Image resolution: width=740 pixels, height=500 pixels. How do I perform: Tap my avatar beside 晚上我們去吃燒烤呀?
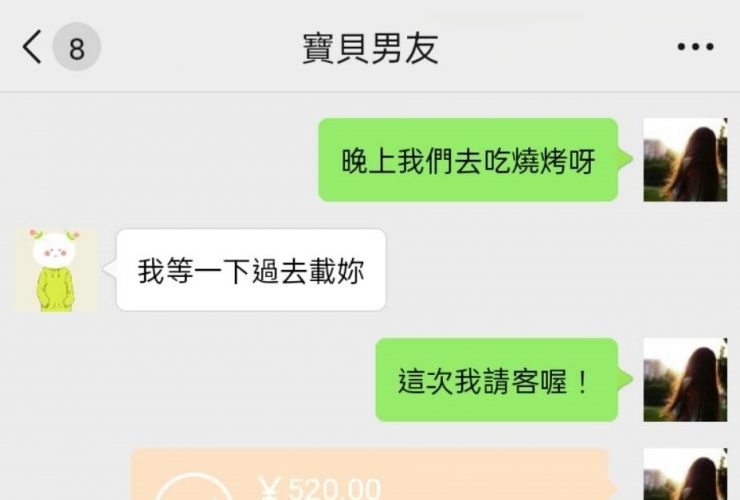(684, 160)
